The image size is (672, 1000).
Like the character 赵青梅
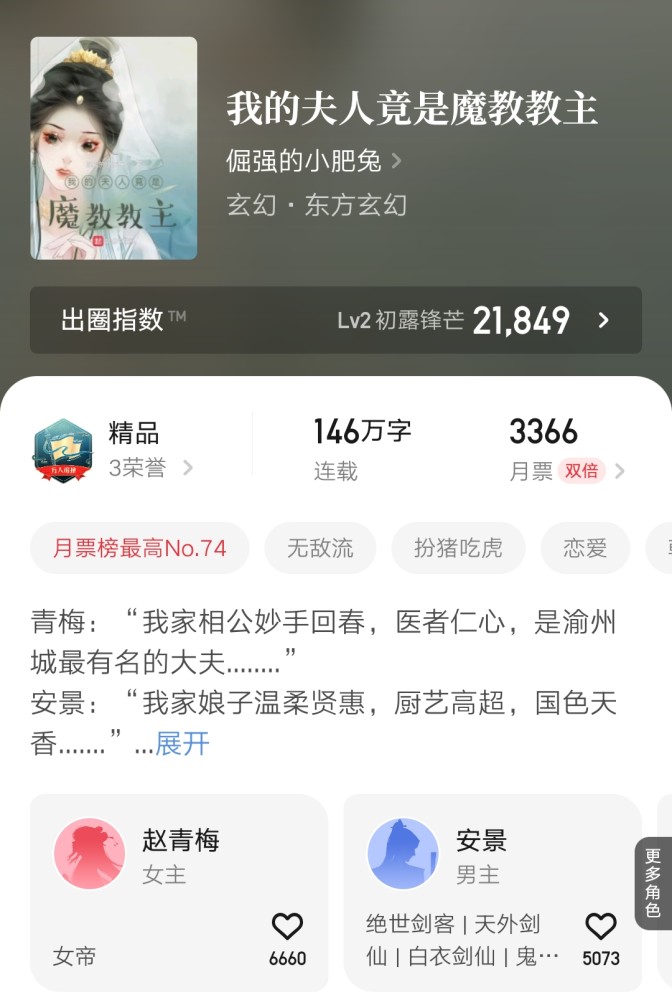(287, 928)
